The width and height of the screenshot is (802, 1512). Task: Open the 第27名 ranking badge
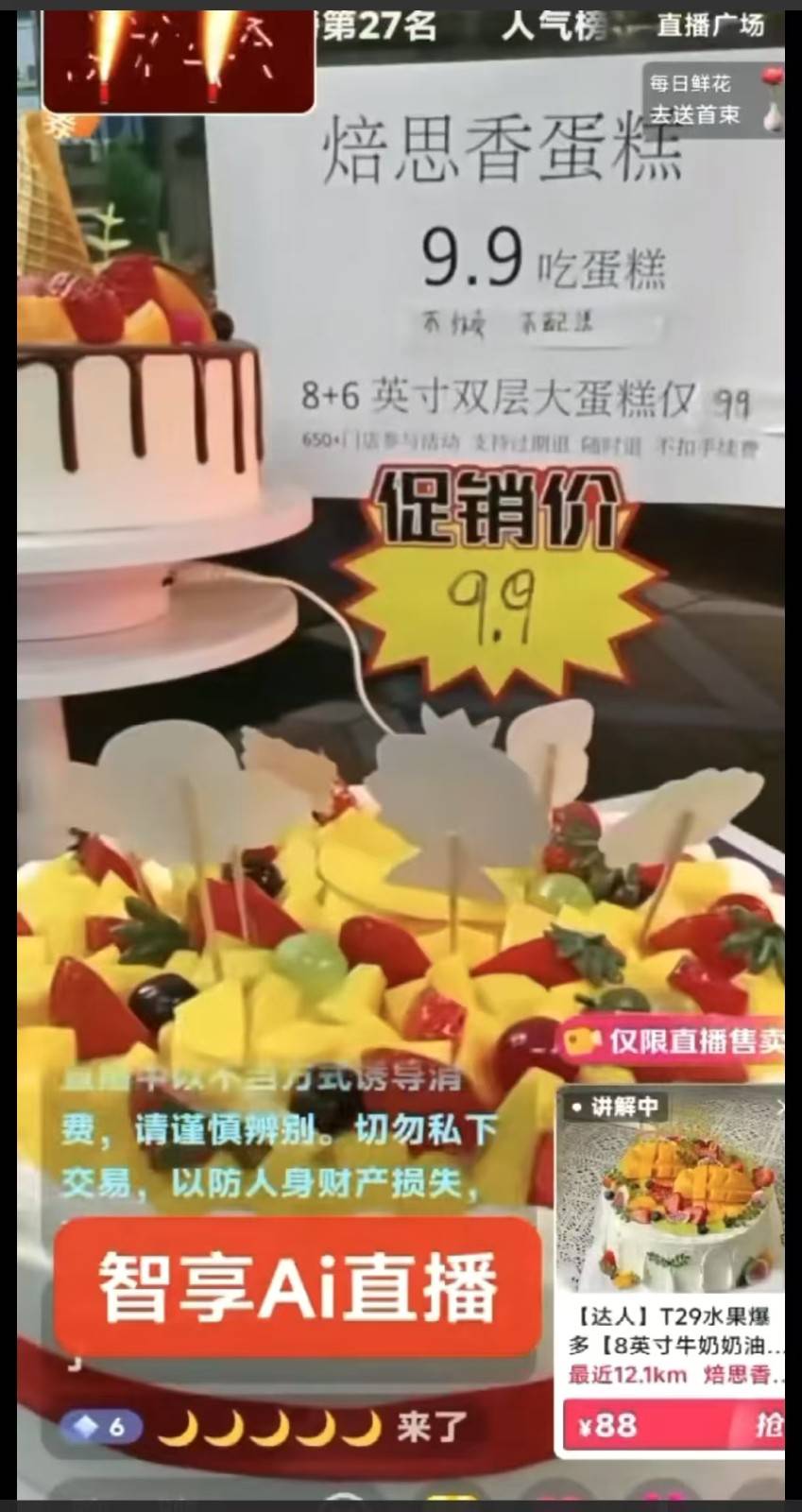pos(378,25)
